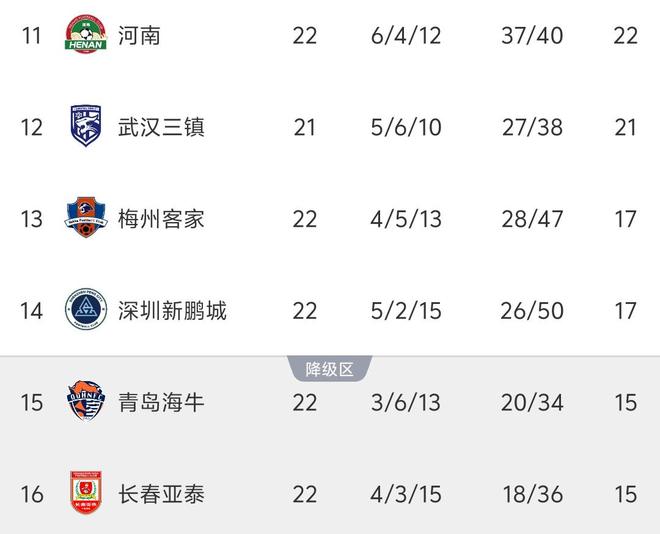Screen dimensions: 660x534
Task: Open the 青岛海牛 team page
Action: pos(161,402)
